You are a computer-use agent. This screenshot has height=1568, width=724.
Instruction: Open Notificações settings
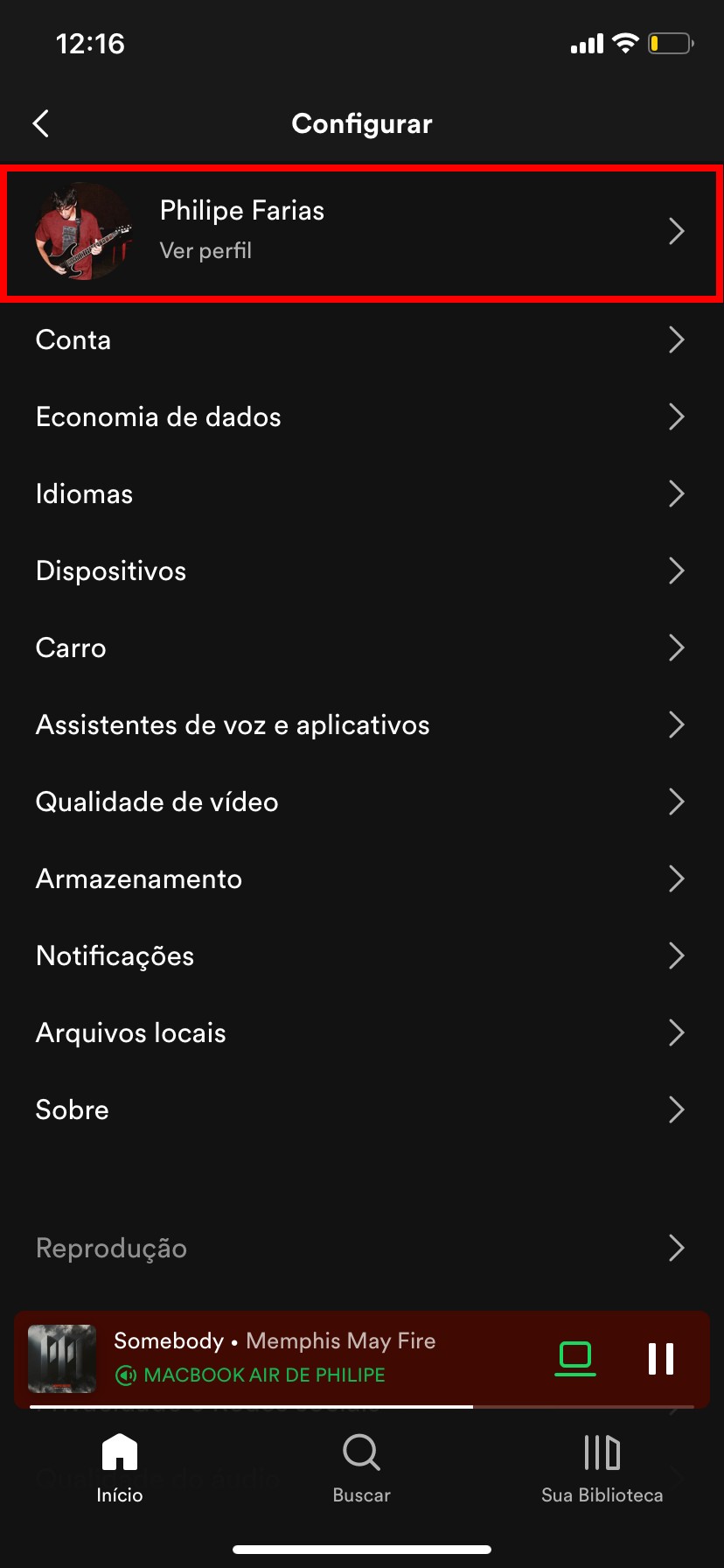[x=361, y=955]
